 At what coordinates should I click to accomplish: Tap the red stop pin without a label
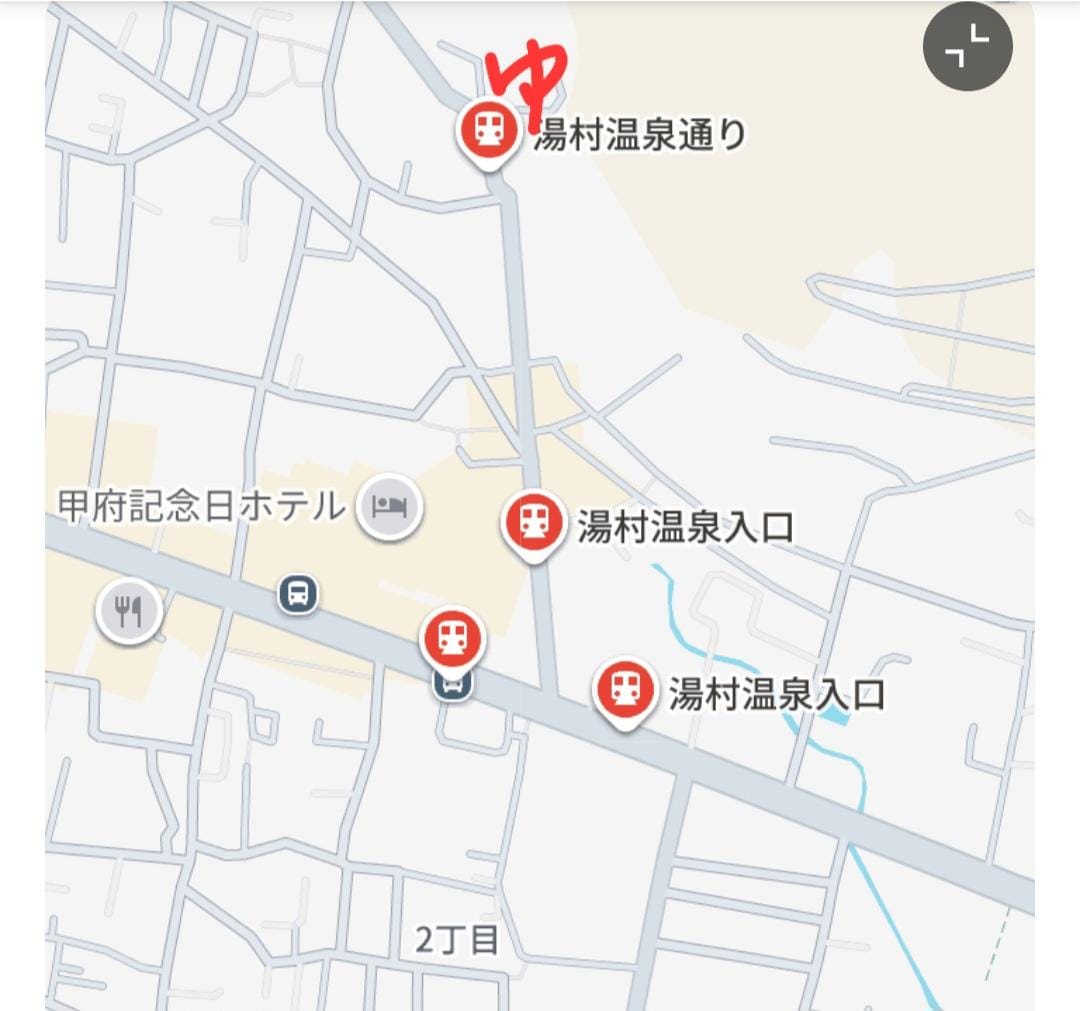coord(453,638)
